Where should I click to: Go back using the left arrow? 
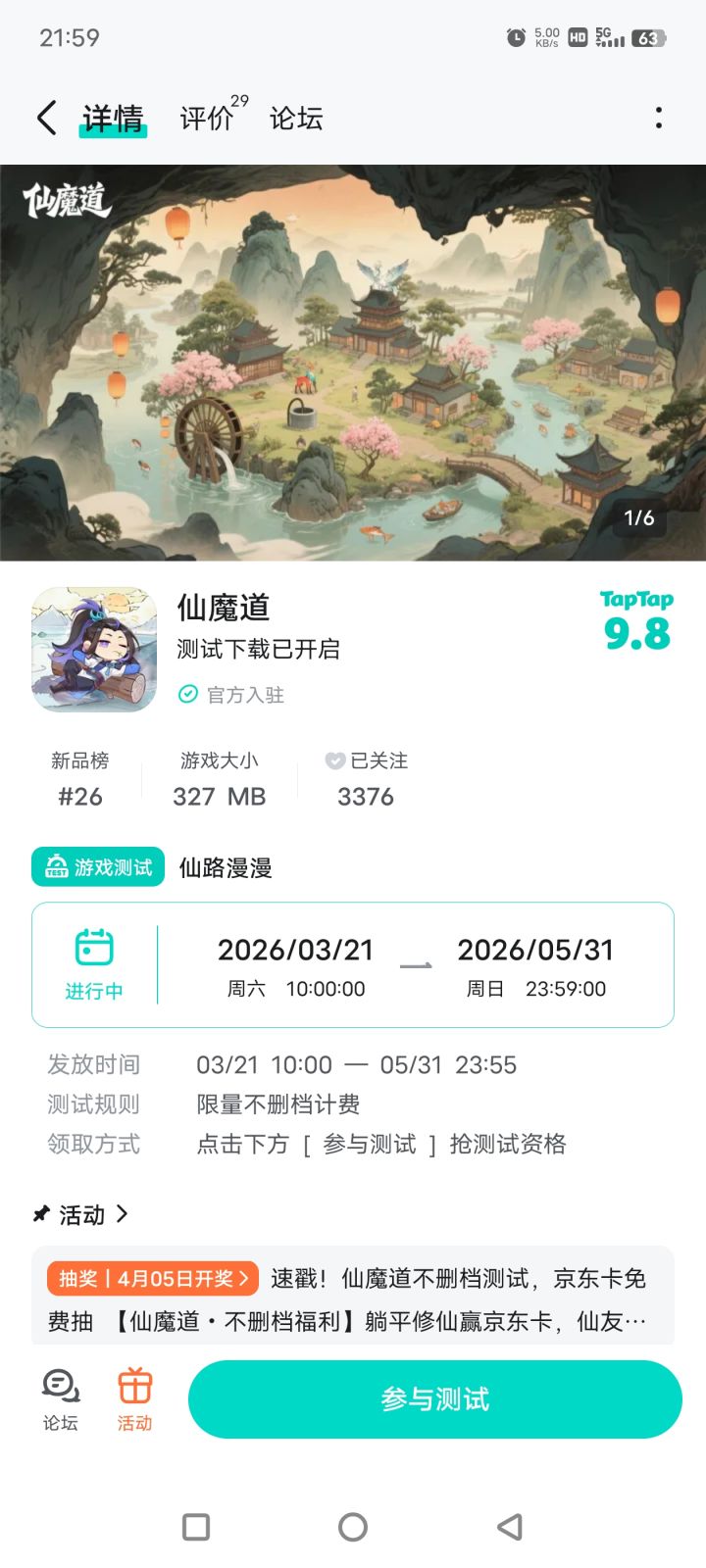[44, 117]
